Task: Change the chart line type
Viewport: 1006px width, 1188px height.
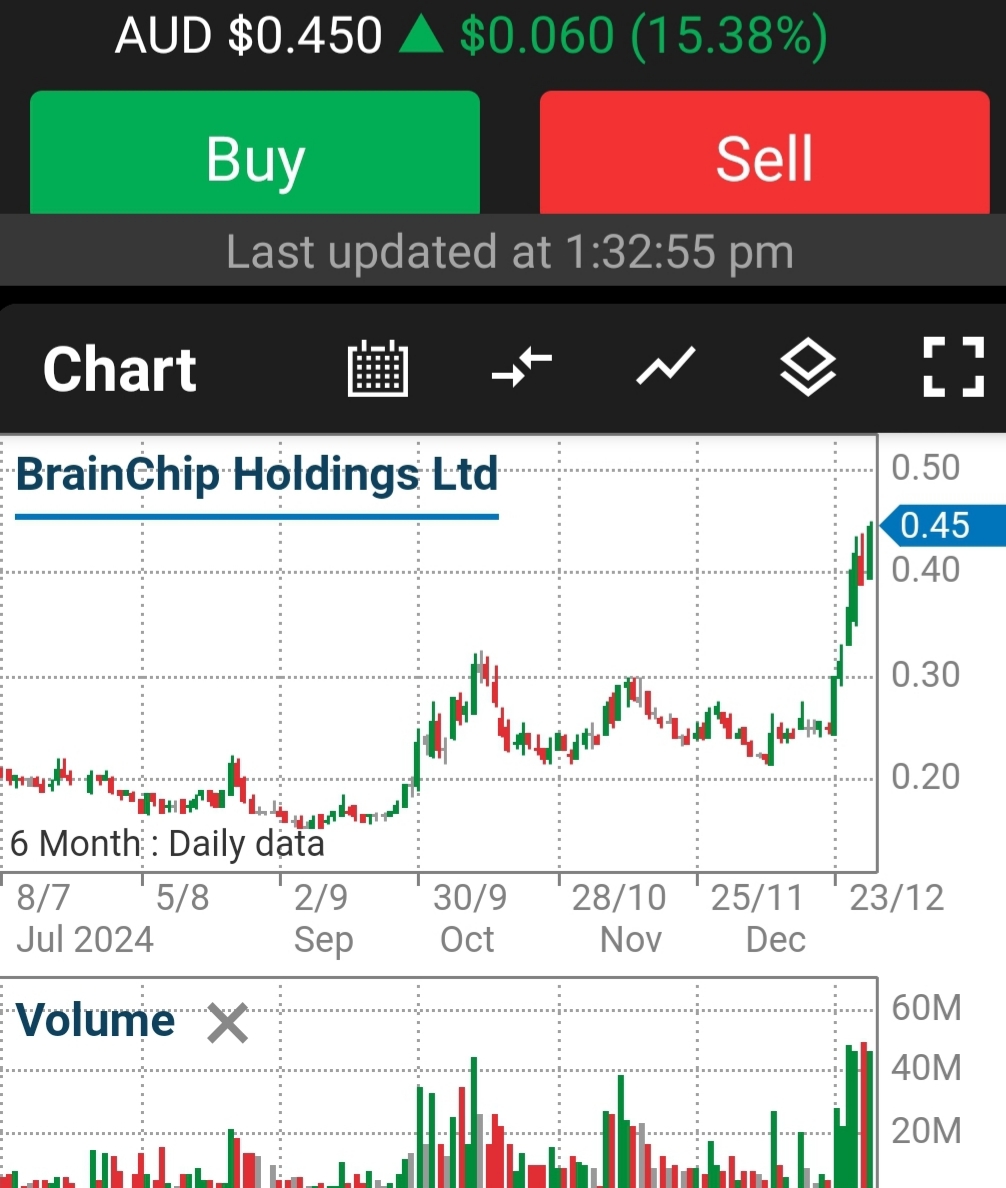Action: (x=666, y=367)
